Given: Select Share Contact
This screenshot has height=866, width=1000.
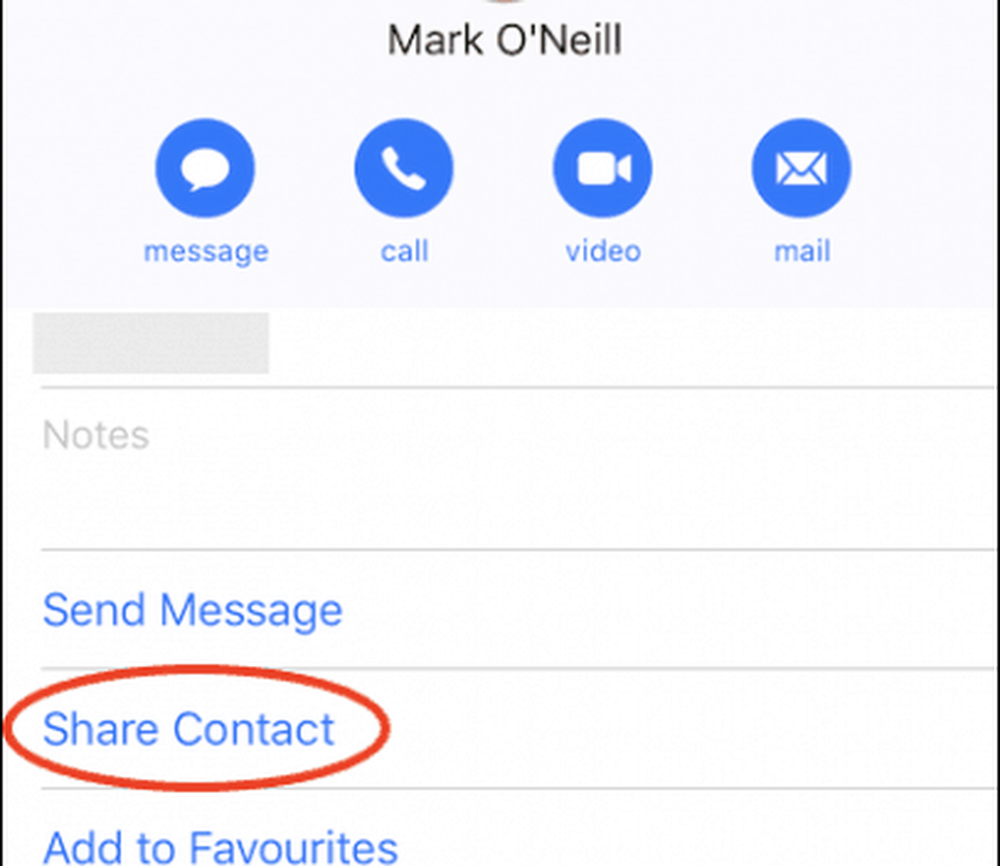Looking at the screenshot, I should (189, 729).
